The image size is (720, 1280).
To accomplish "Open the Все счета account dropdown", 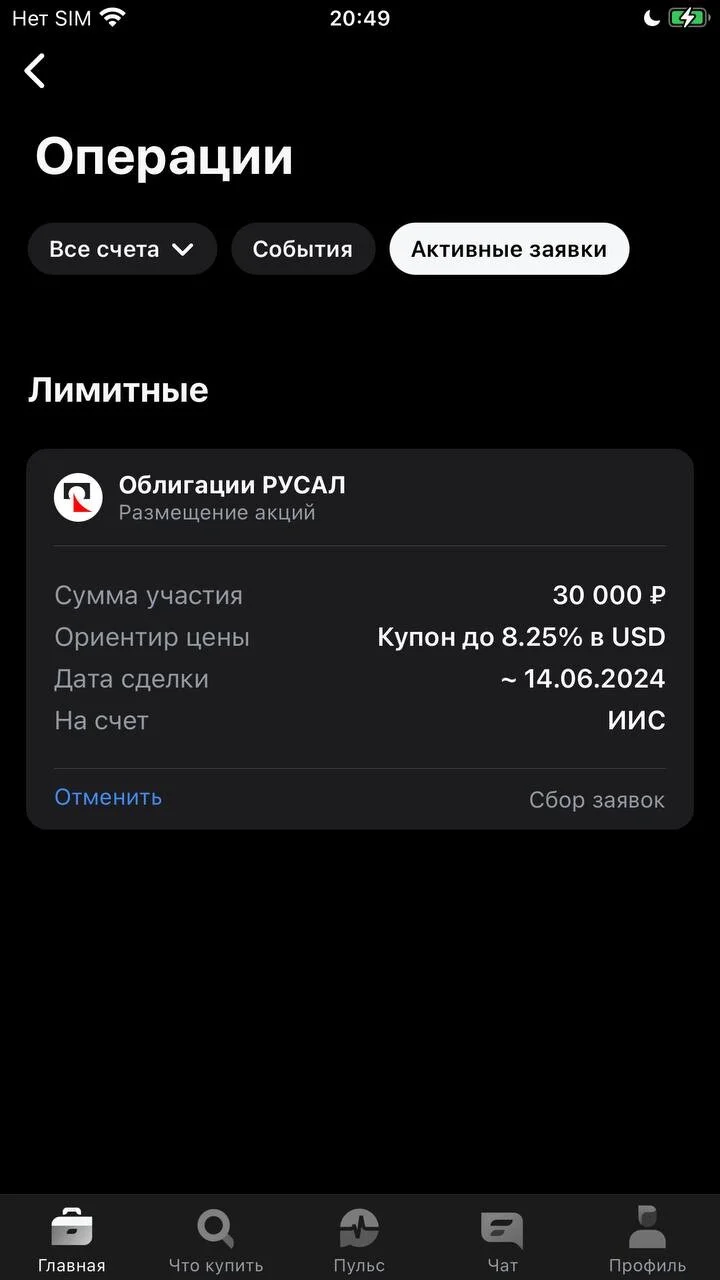I will 122,249.
